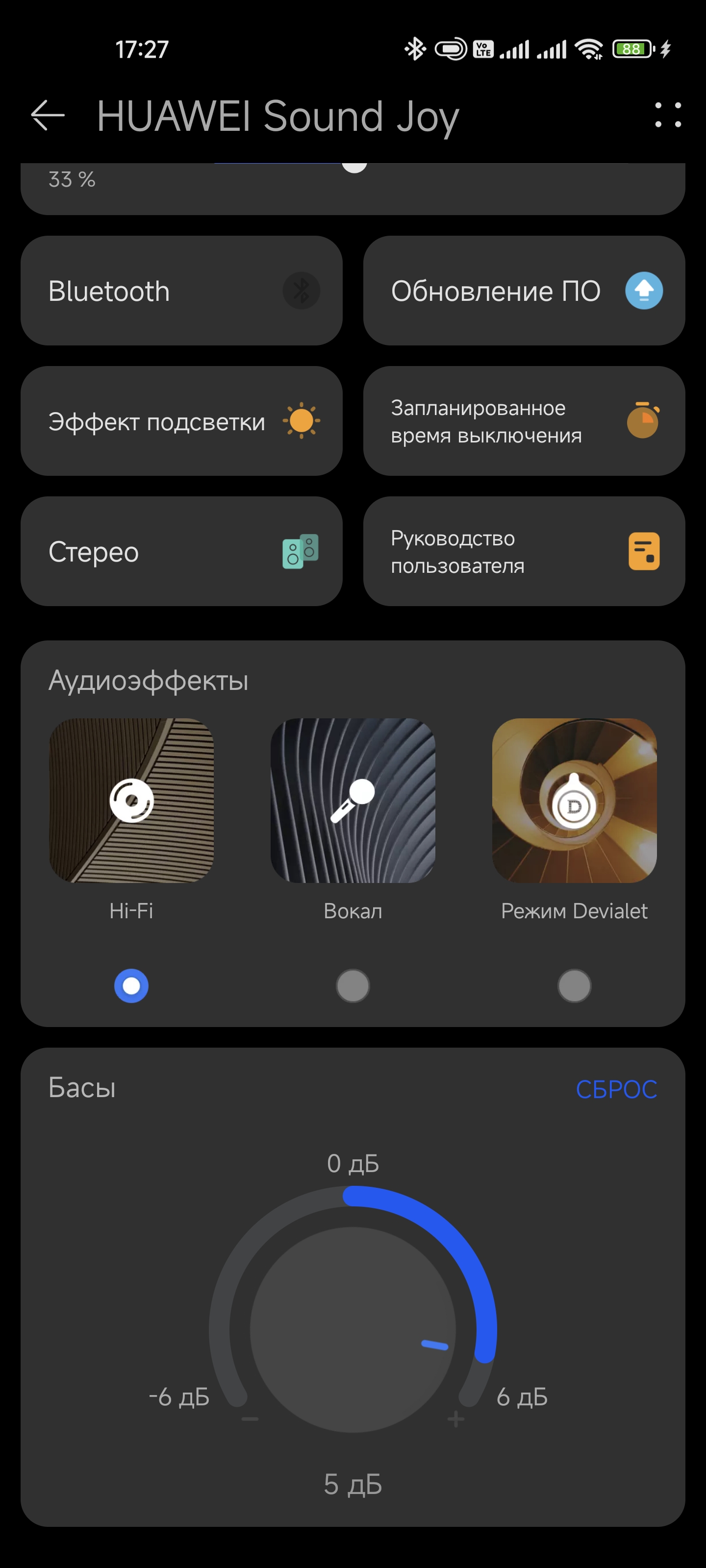The height and width of the screenshot is (1568, 706).
Task: Tap the bass dial knob
Action: tap(353, 1330)
